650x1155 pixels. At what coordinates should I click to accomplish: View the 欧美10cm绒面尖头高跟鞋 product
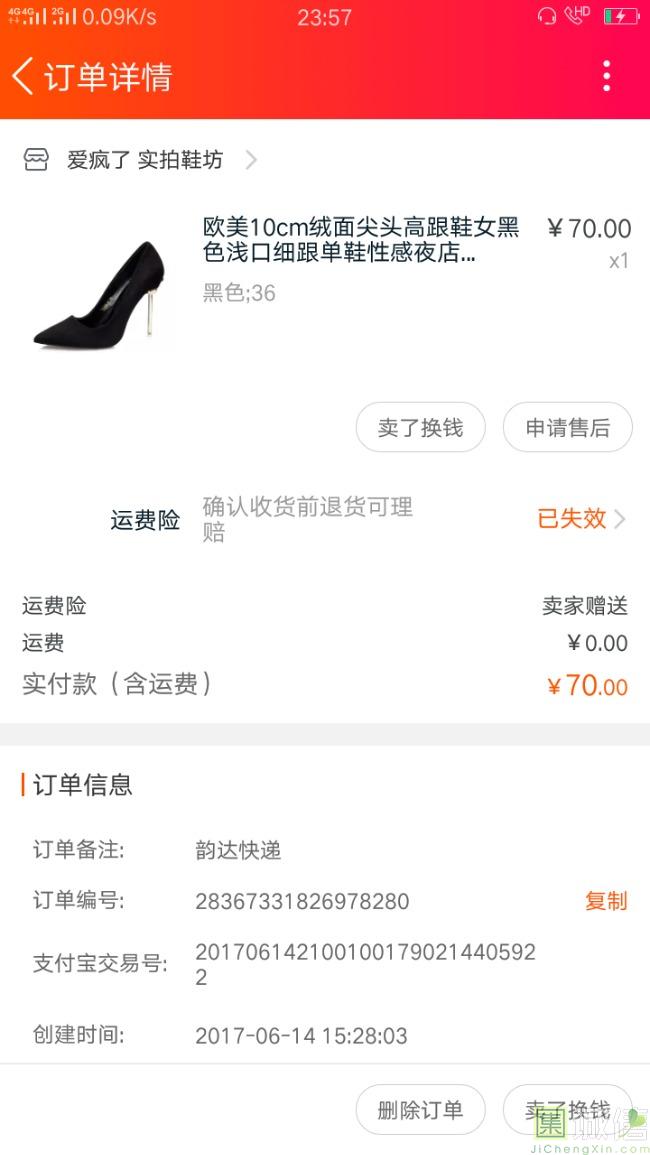tap(360, 240)
